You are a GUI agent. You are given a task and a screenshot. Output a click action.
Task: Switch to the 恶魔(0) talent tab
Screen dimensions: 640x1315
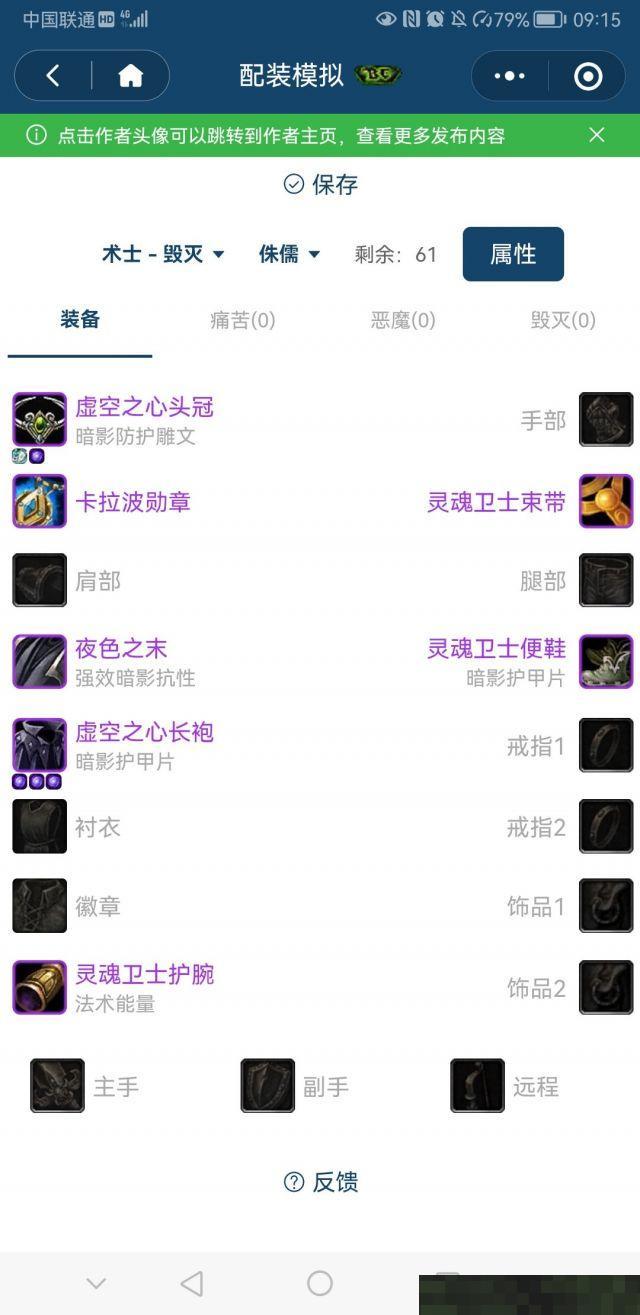(403, 320)
